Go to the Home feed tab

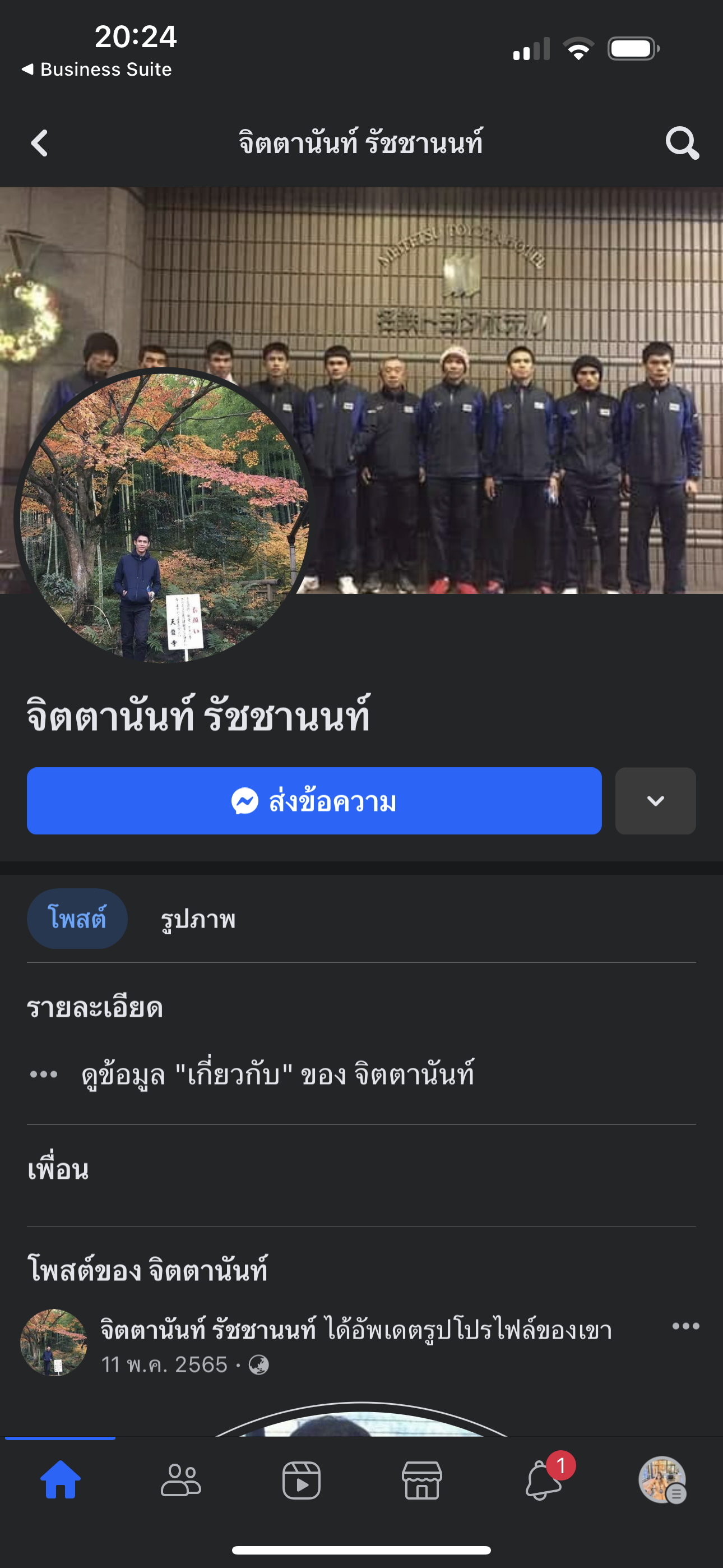(x=61, y=1480)
